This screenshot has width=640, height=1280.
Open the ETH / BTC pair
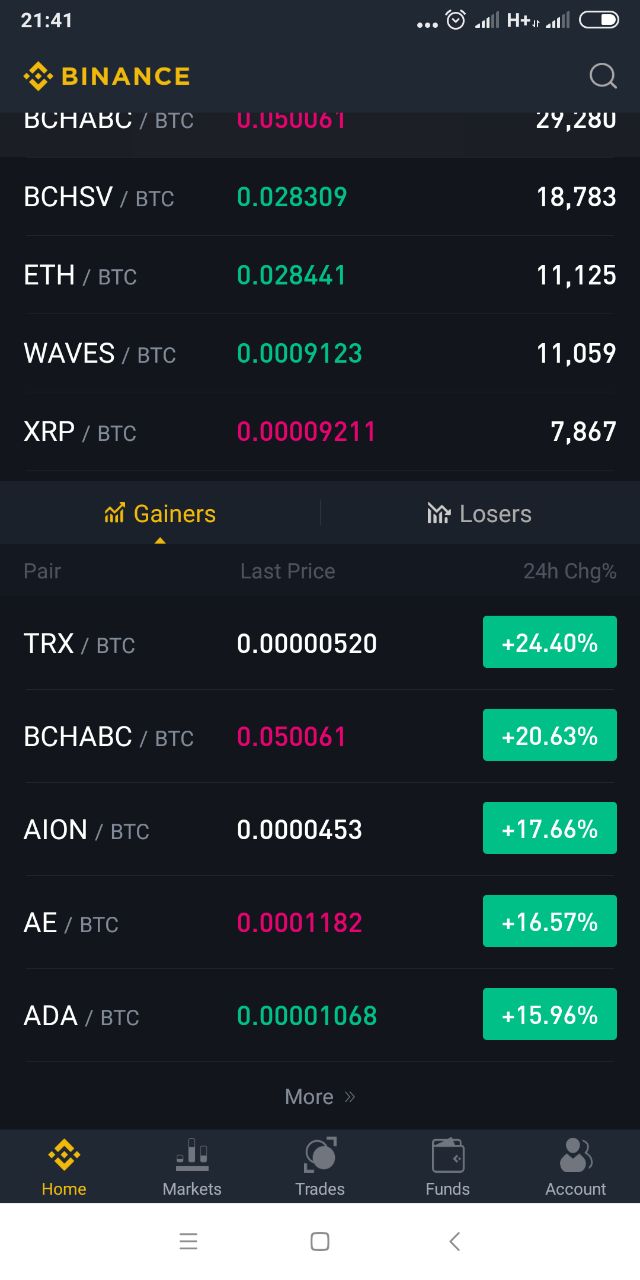tap(320, 275)
